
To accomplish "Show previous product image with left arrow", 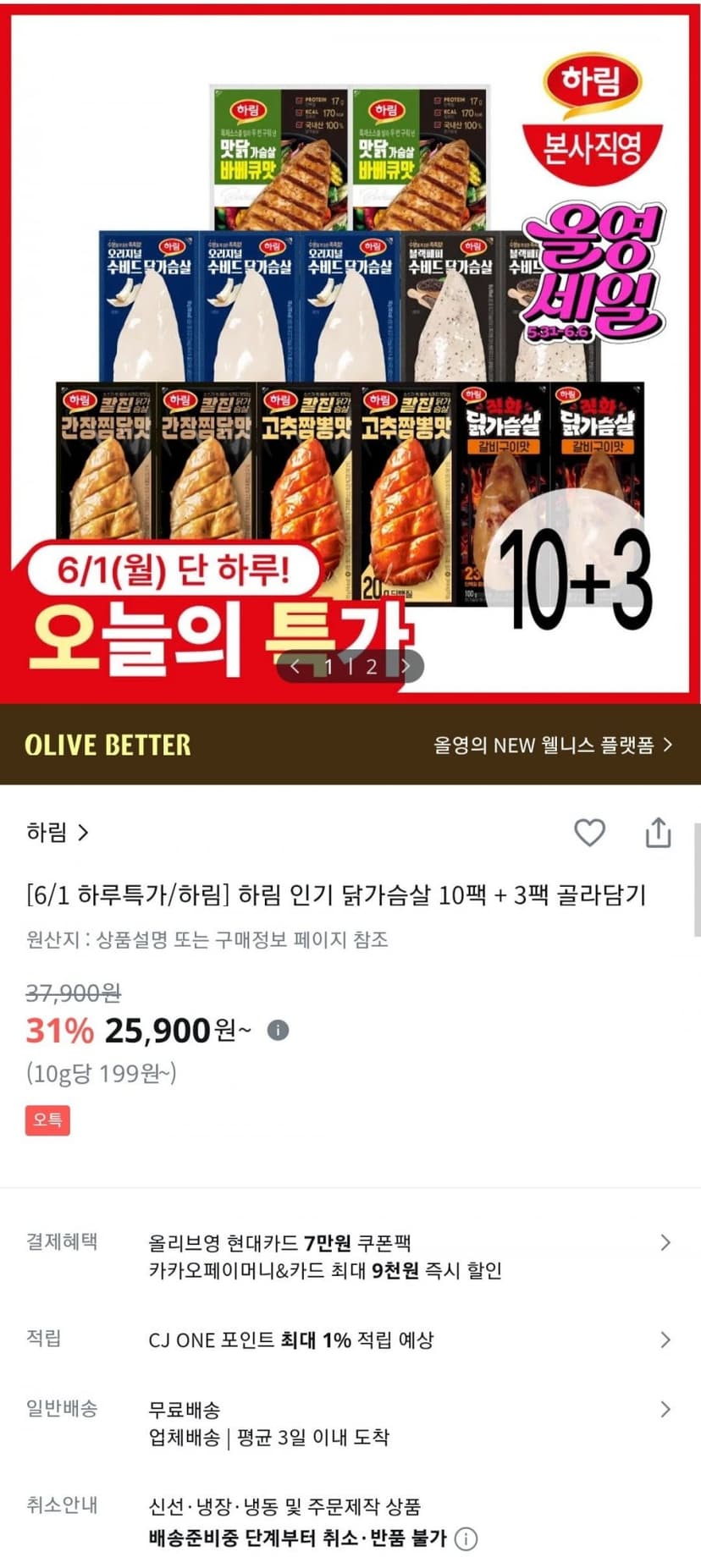I will (295, 667).
